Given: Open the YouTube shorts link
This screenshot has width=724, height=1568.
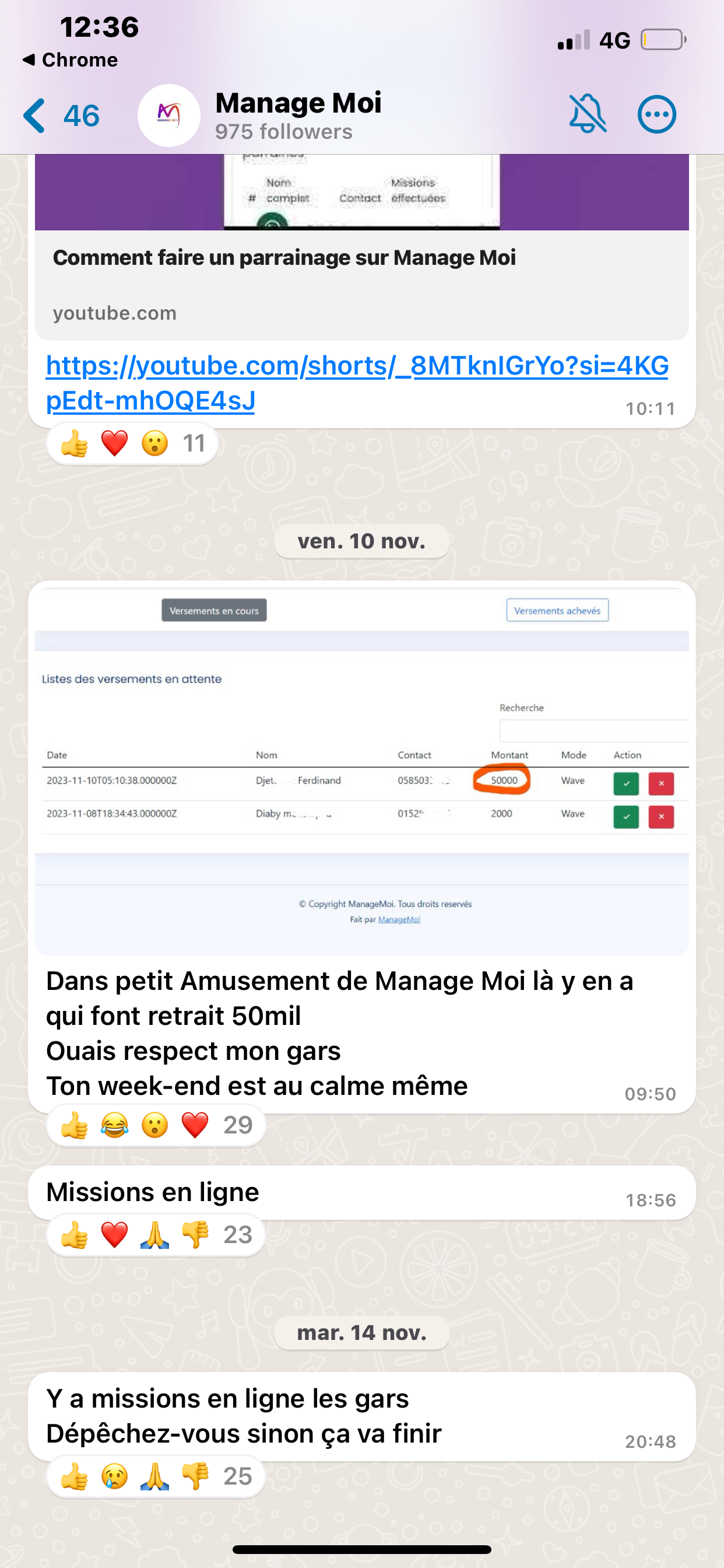Looking at the screenshot, I should [x=357, y=383].
